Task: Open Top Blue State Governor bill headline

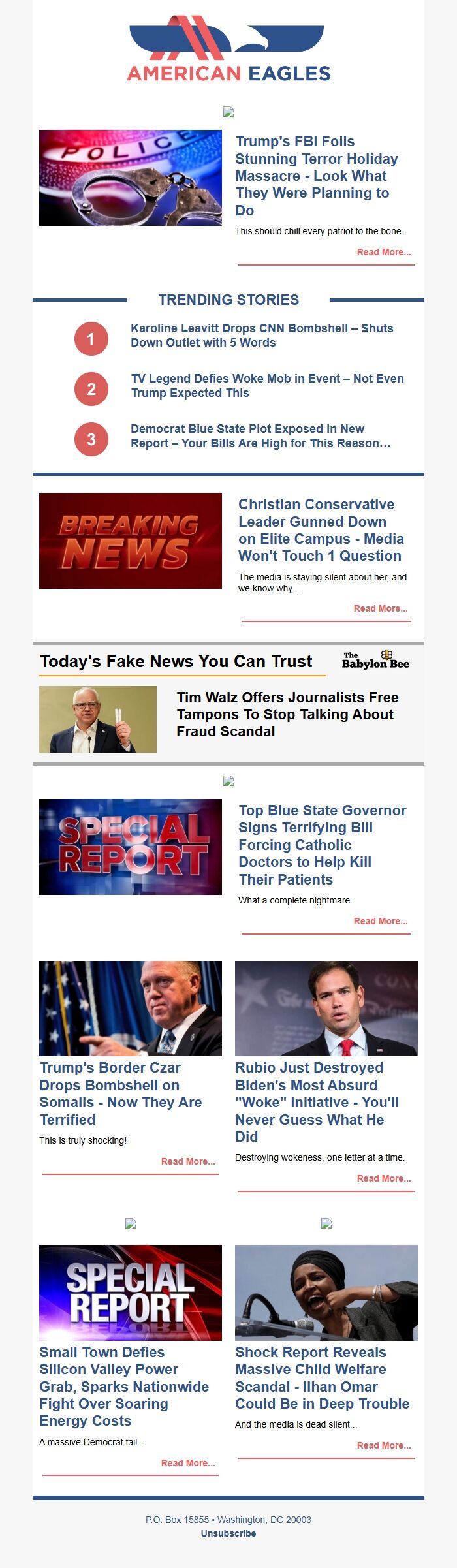Action: coord(322,844)
